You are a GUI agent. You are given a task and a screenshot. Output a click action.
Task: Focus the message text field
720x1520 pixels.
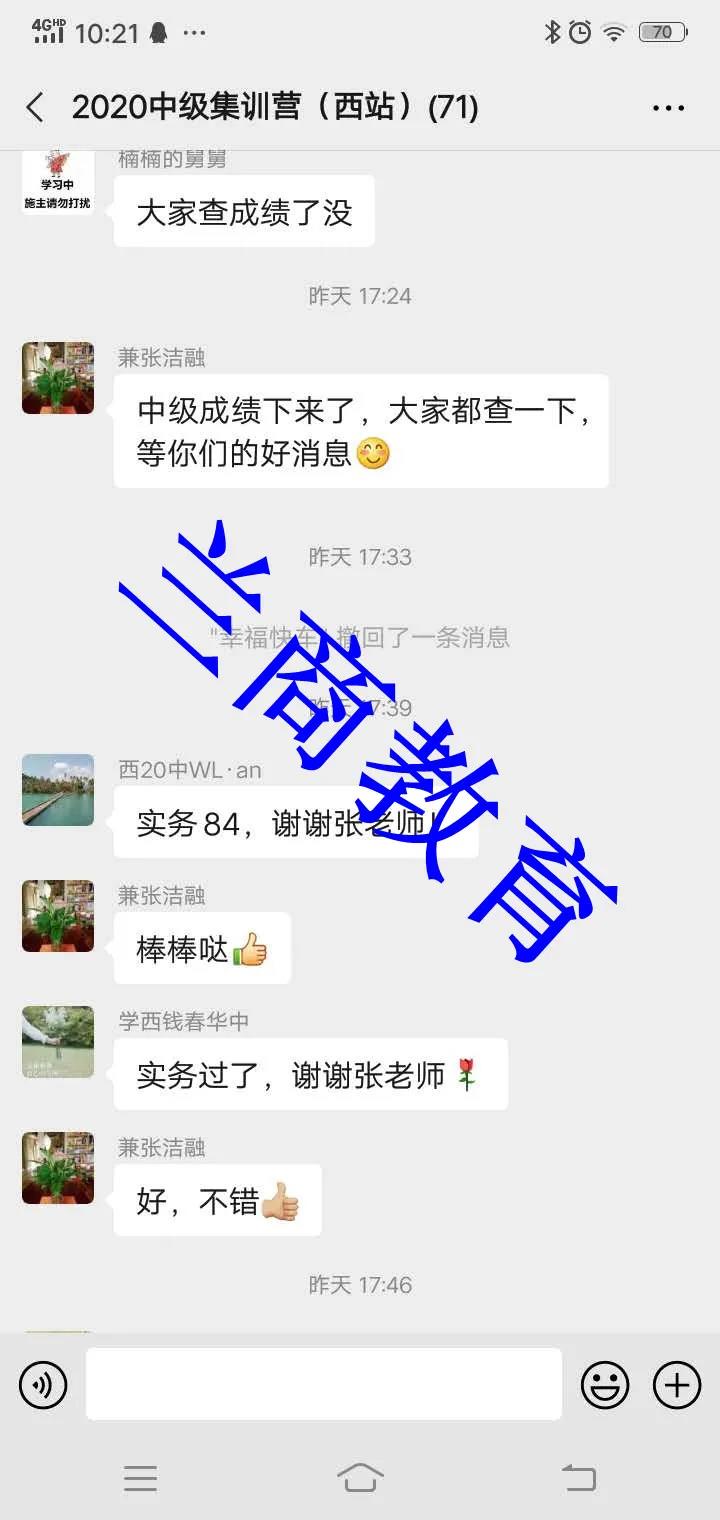[323, 1384]
